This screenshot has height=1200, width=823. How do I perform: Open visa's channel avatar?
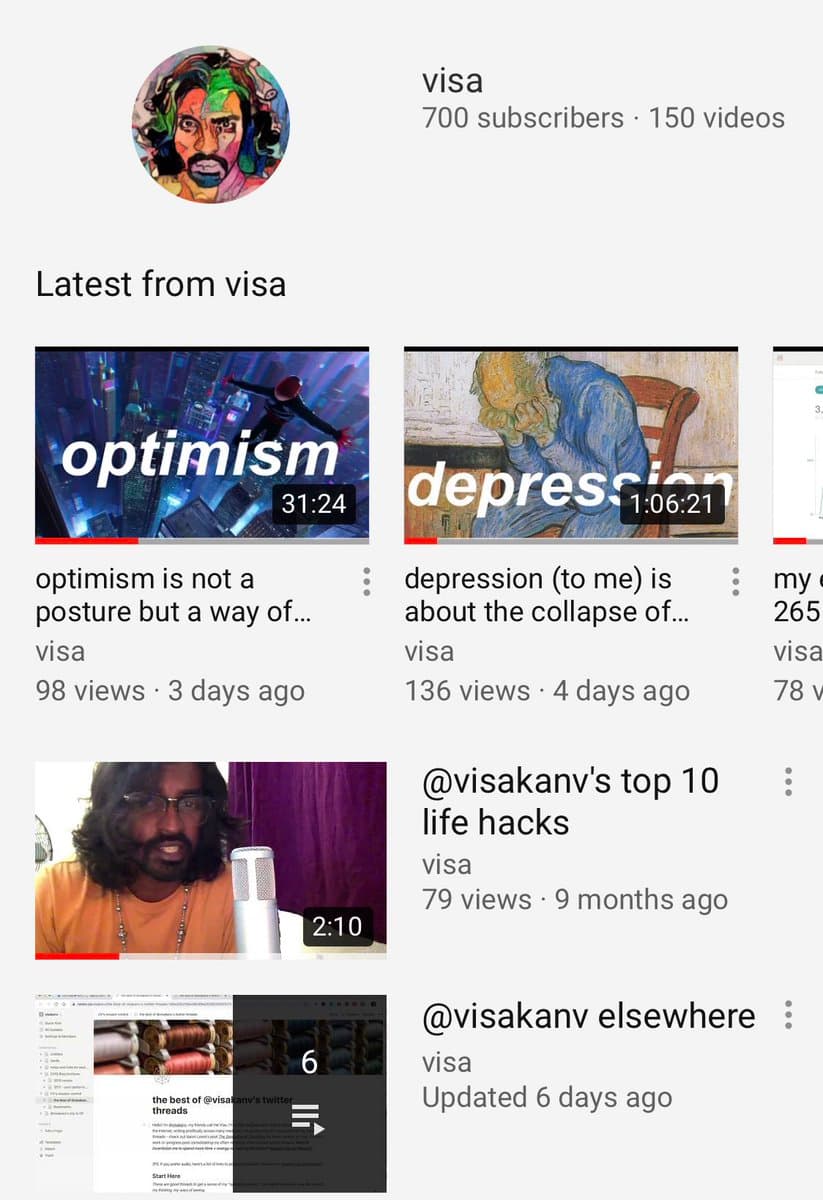pos(210,124)
